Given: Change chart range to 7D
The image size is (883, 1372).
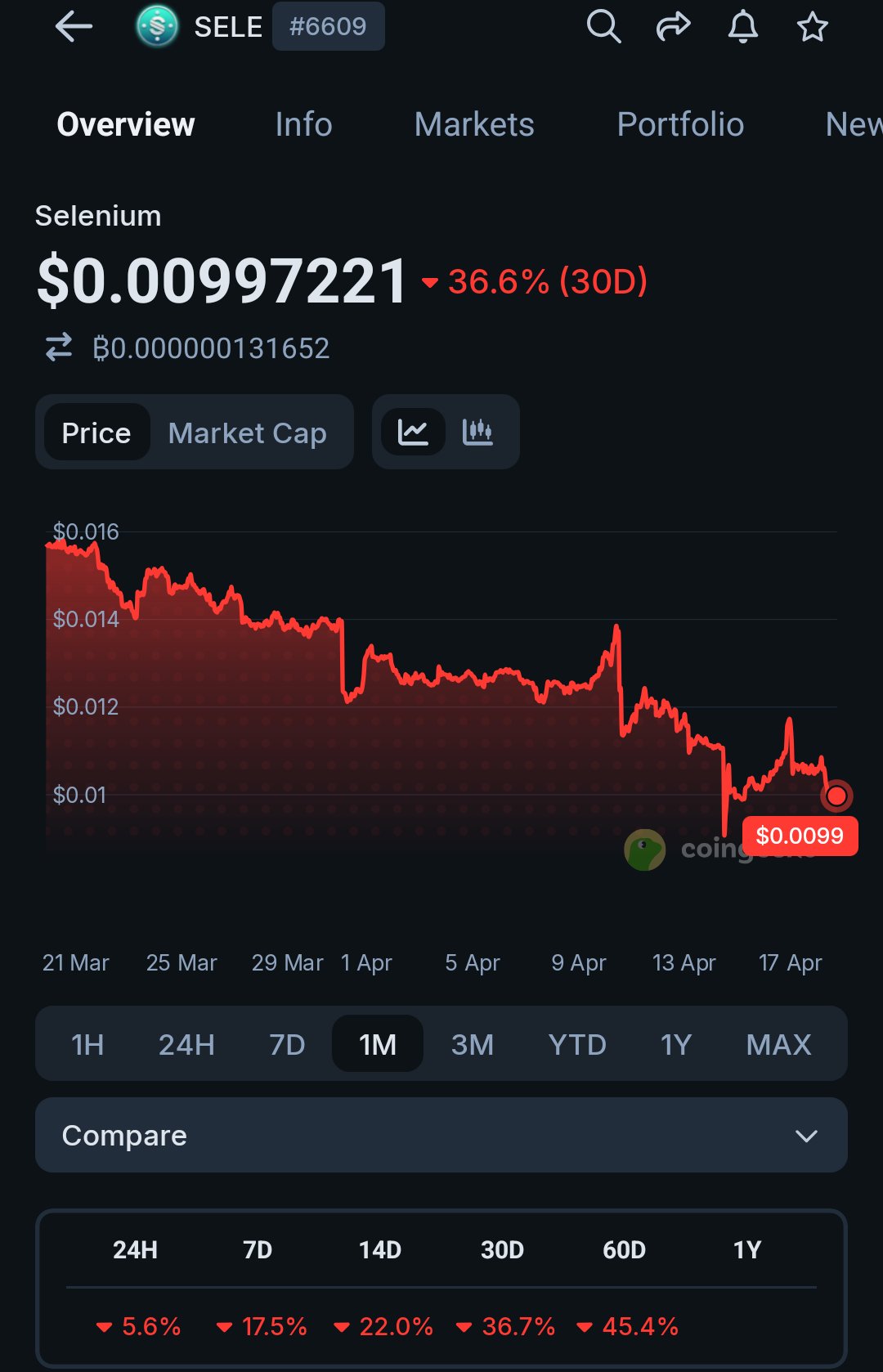Looking at the screenshot, I should [x=287, y=1044].
